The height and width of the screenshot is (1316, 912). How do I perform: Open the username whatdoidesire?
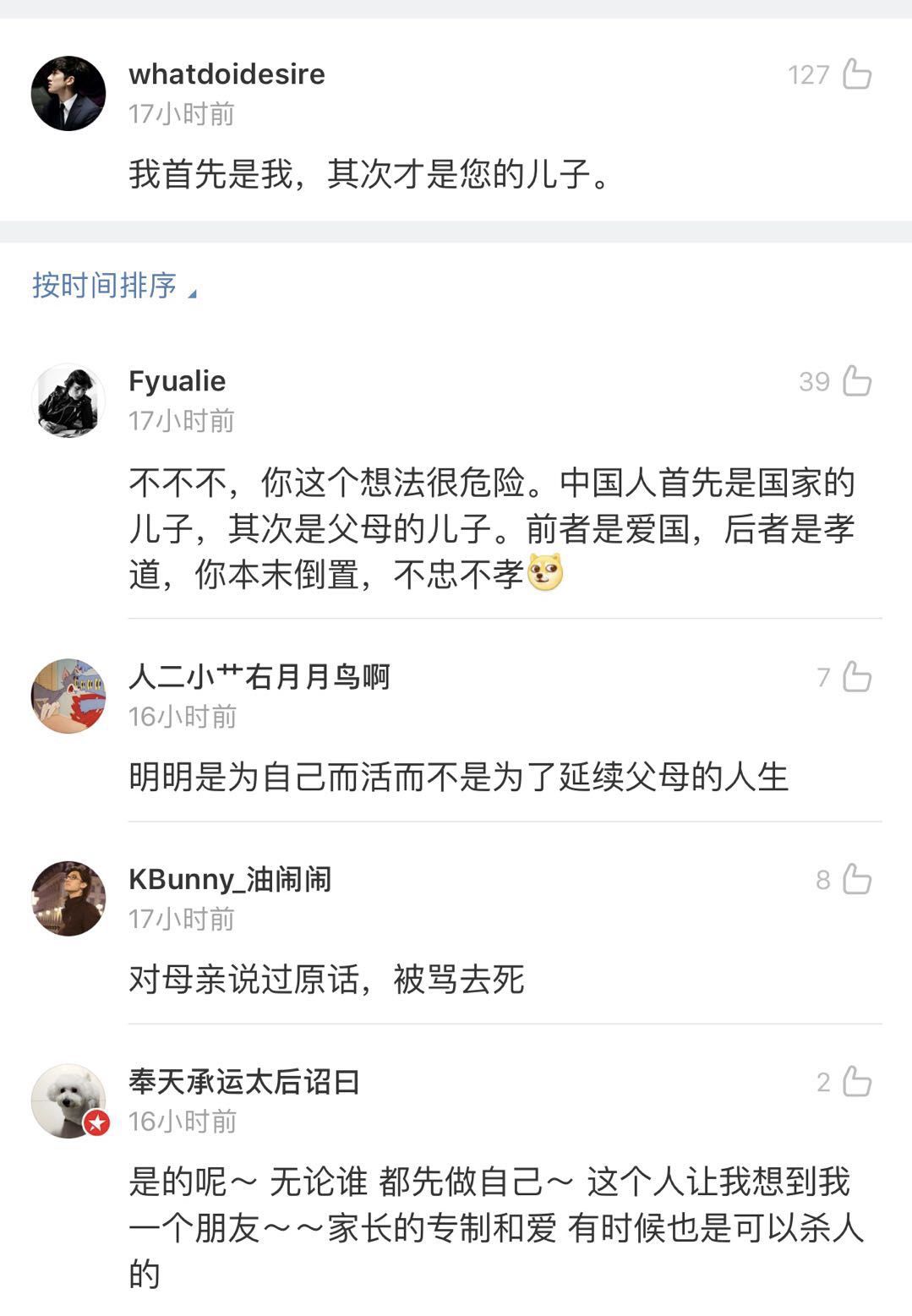point(227,74)
